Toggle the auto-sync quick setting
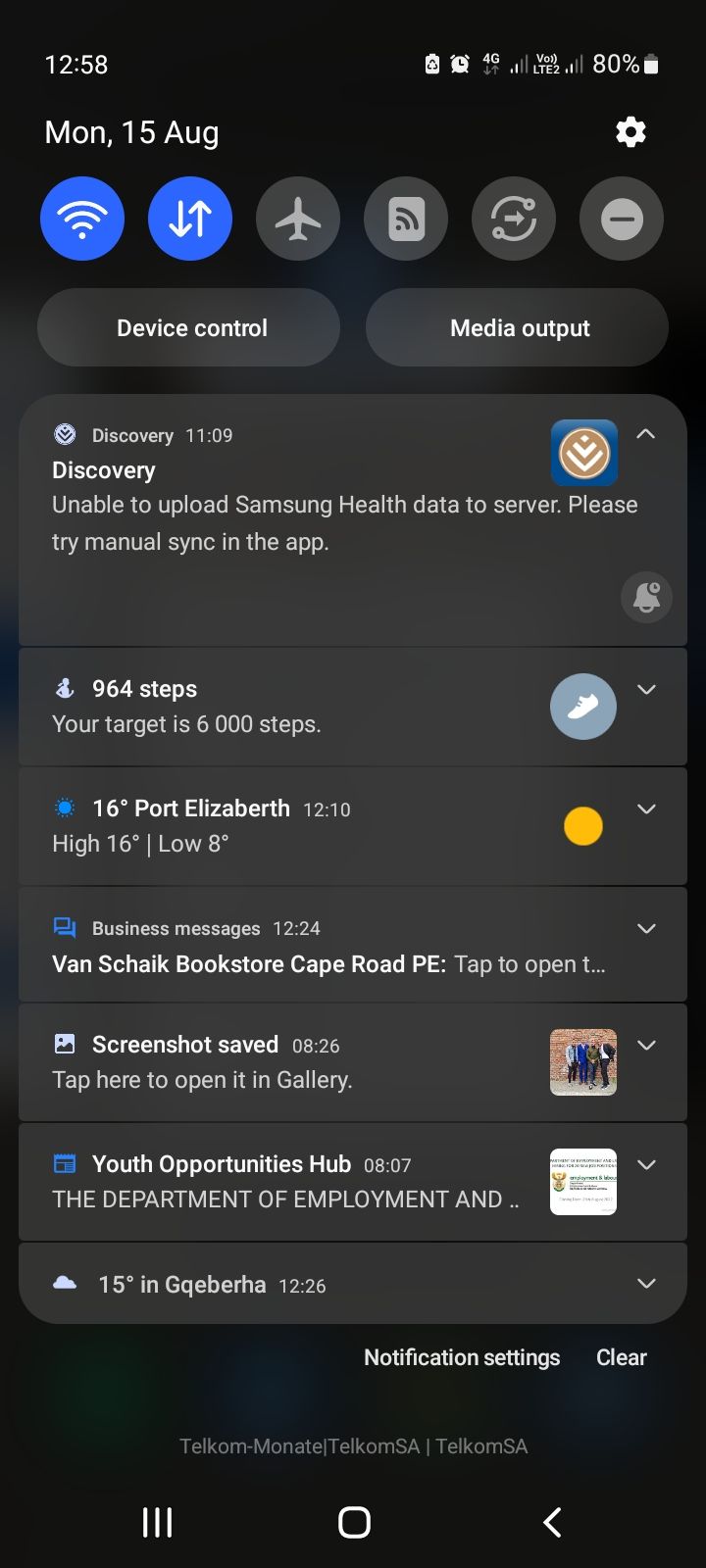This screenshot has width=706, height=1568. point(514,219)
